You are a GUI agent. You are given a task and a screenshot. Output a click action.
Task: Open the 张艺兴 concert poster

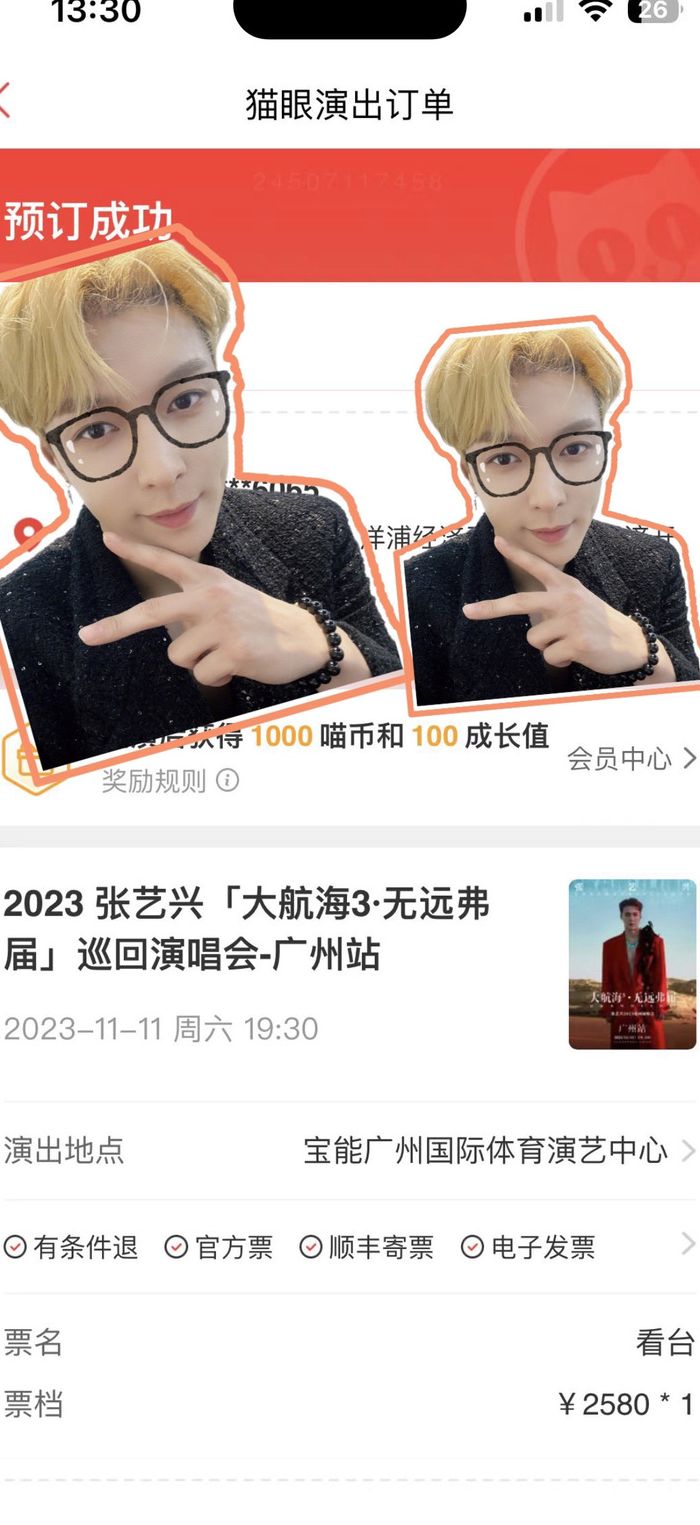tap(632, 964)
